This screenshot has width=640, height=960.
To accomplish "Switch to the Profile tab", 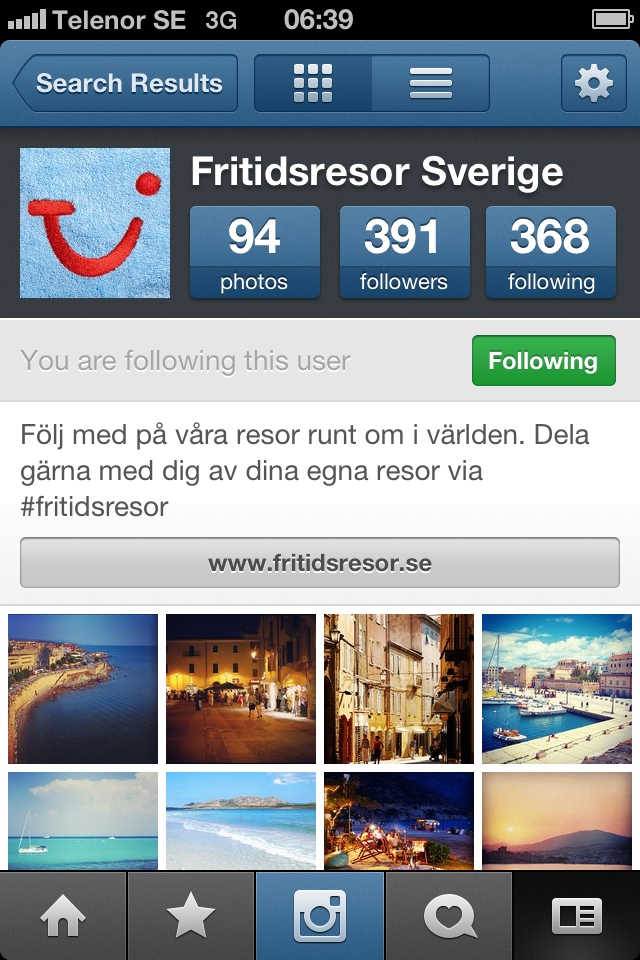I will (577, 916).
